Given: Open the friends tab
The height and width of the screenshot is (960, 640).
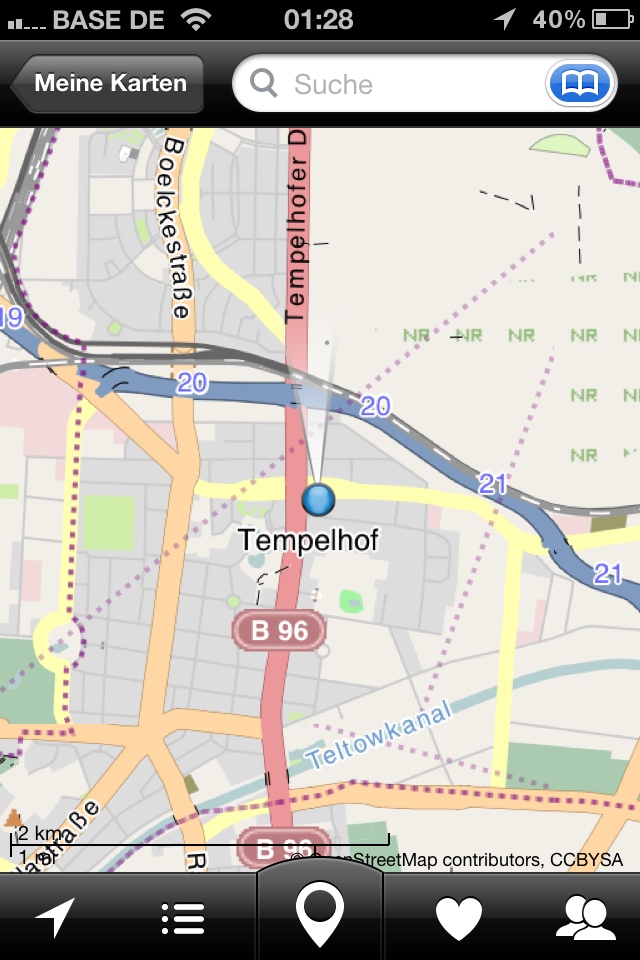Looking at the screenshot, I should (585, 917).
